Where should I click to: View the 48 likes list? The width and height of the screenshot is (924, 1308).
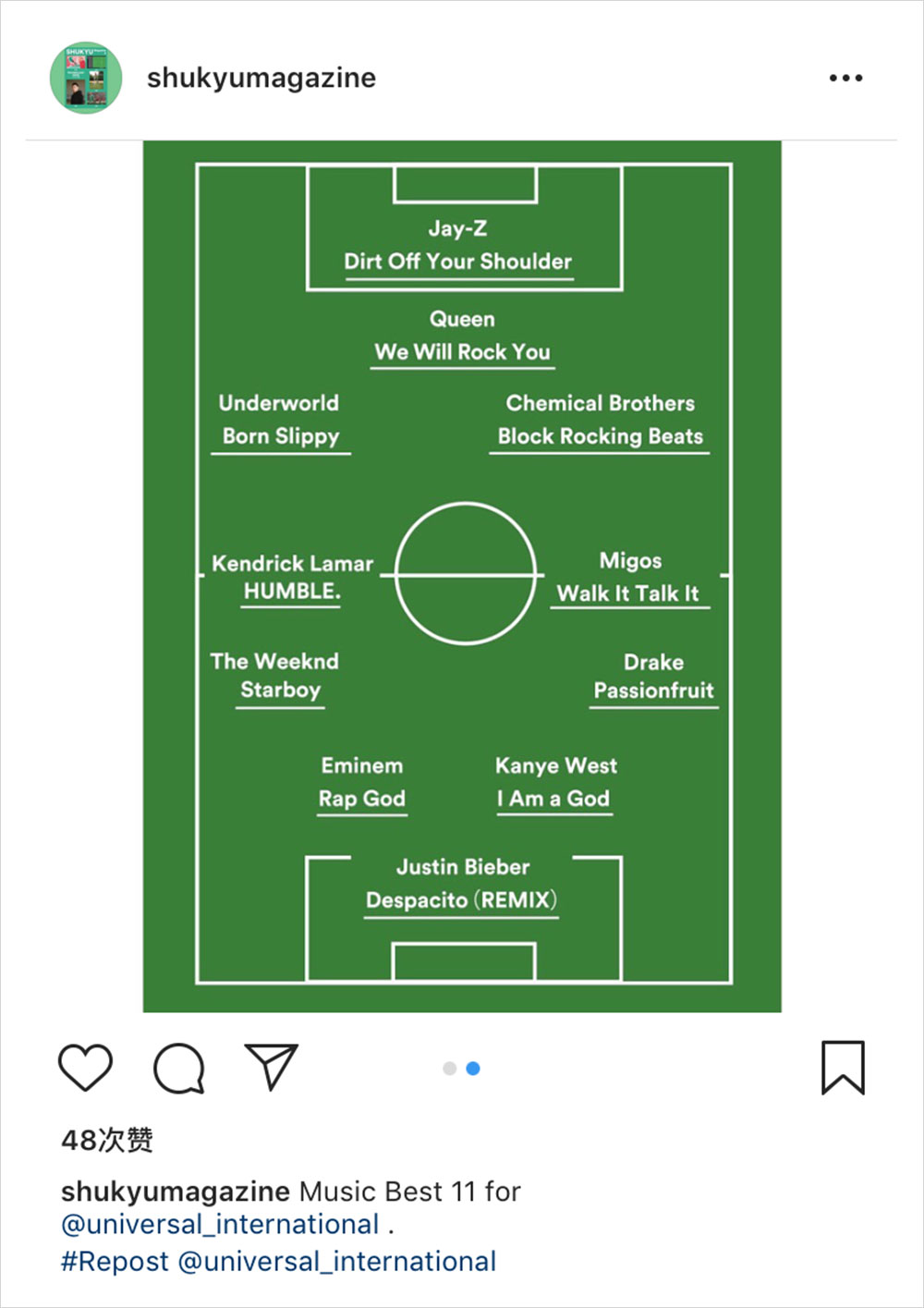[107, 1140]
